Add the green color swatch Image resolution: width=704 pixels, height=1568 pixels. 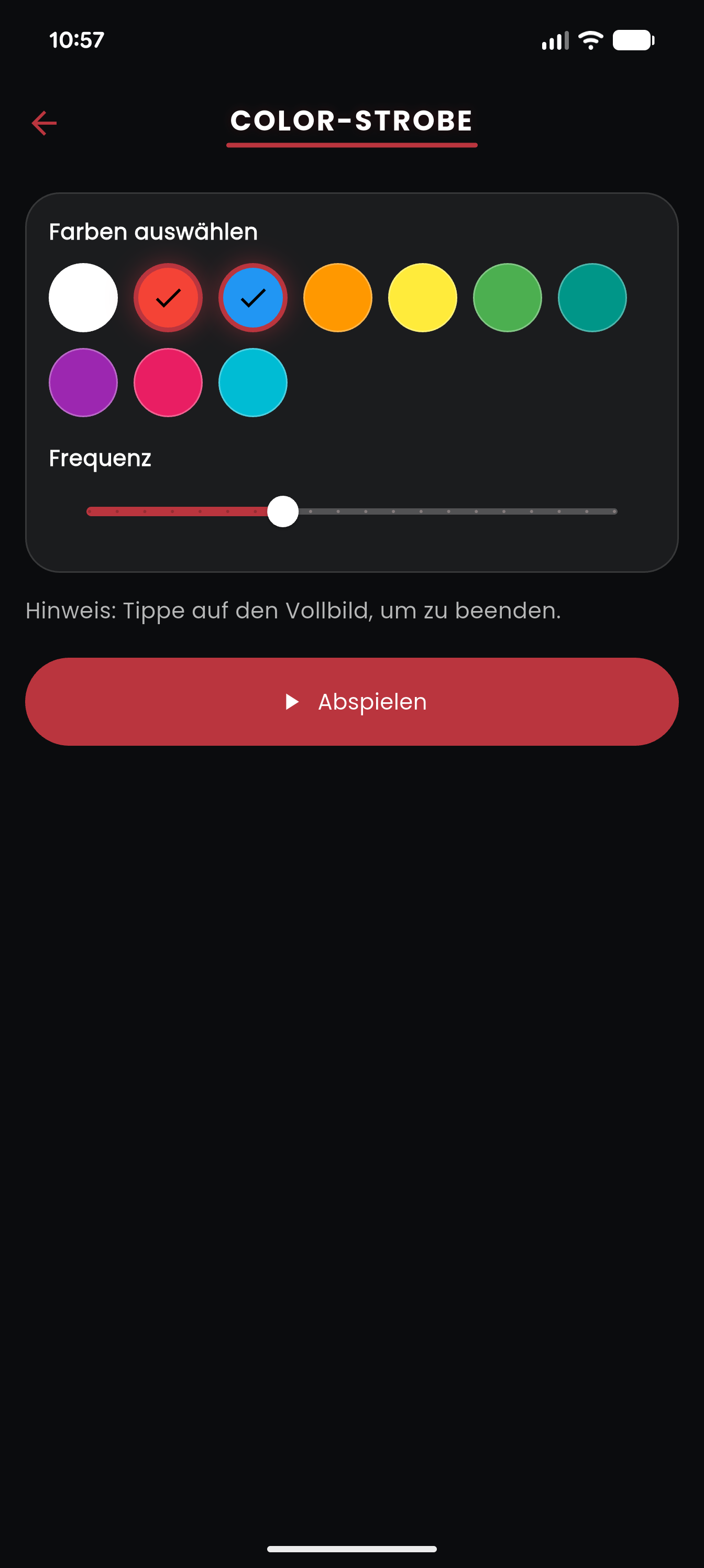(x=508, y=298)
